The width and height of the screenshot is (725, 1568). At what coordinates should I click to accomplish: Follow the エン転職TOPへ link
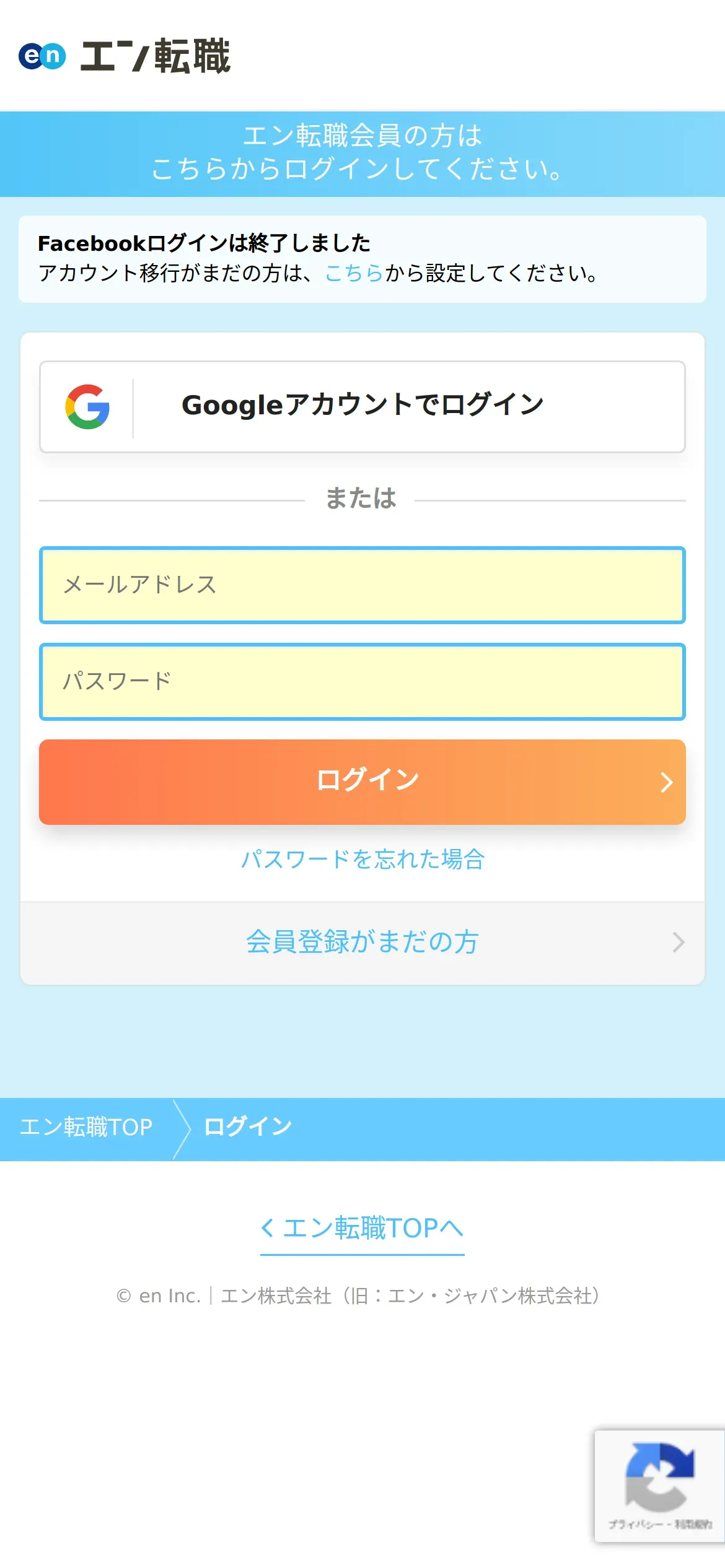pos(362,1228)
